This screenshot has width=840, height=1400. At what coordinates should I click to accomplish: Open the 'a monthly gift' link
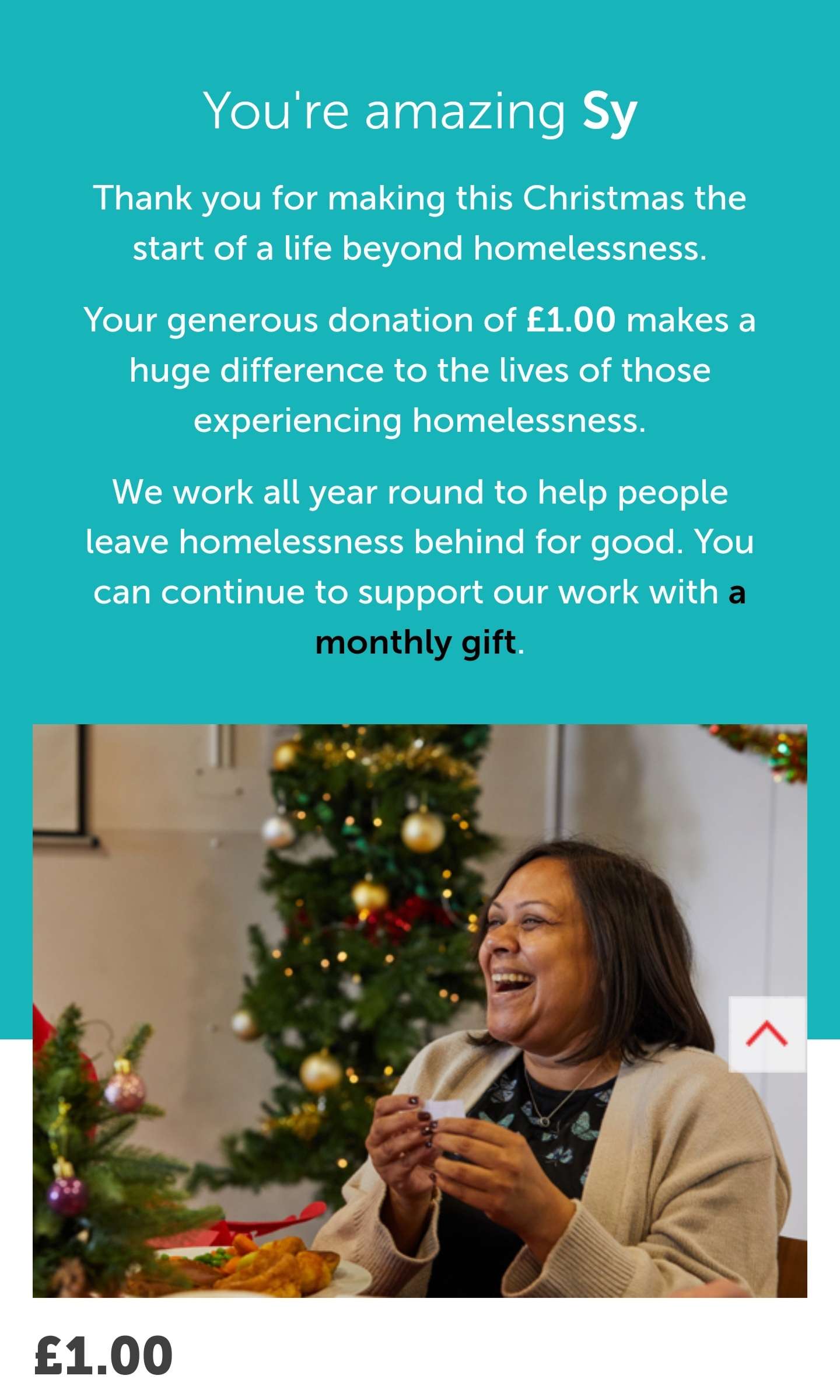click(x=416, y=642)
